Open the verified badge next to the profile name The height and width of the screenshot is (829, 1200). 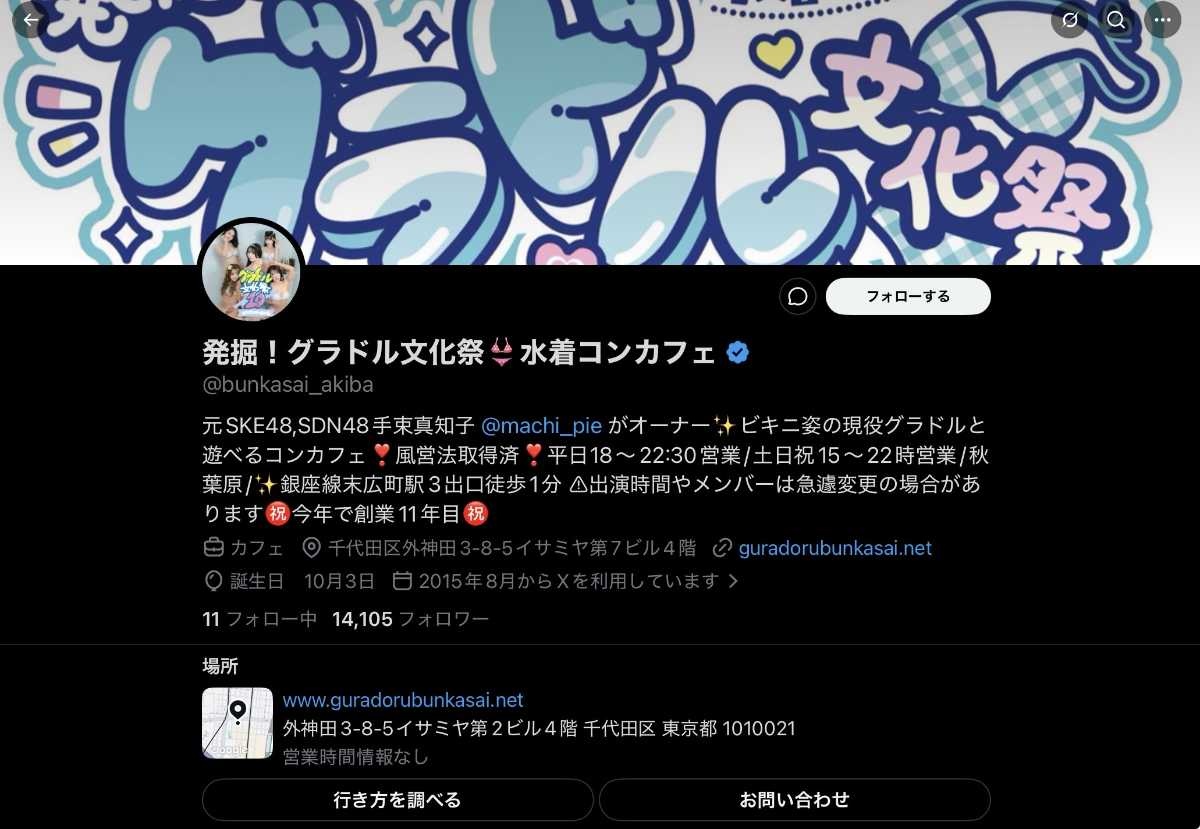click(738, 352)
